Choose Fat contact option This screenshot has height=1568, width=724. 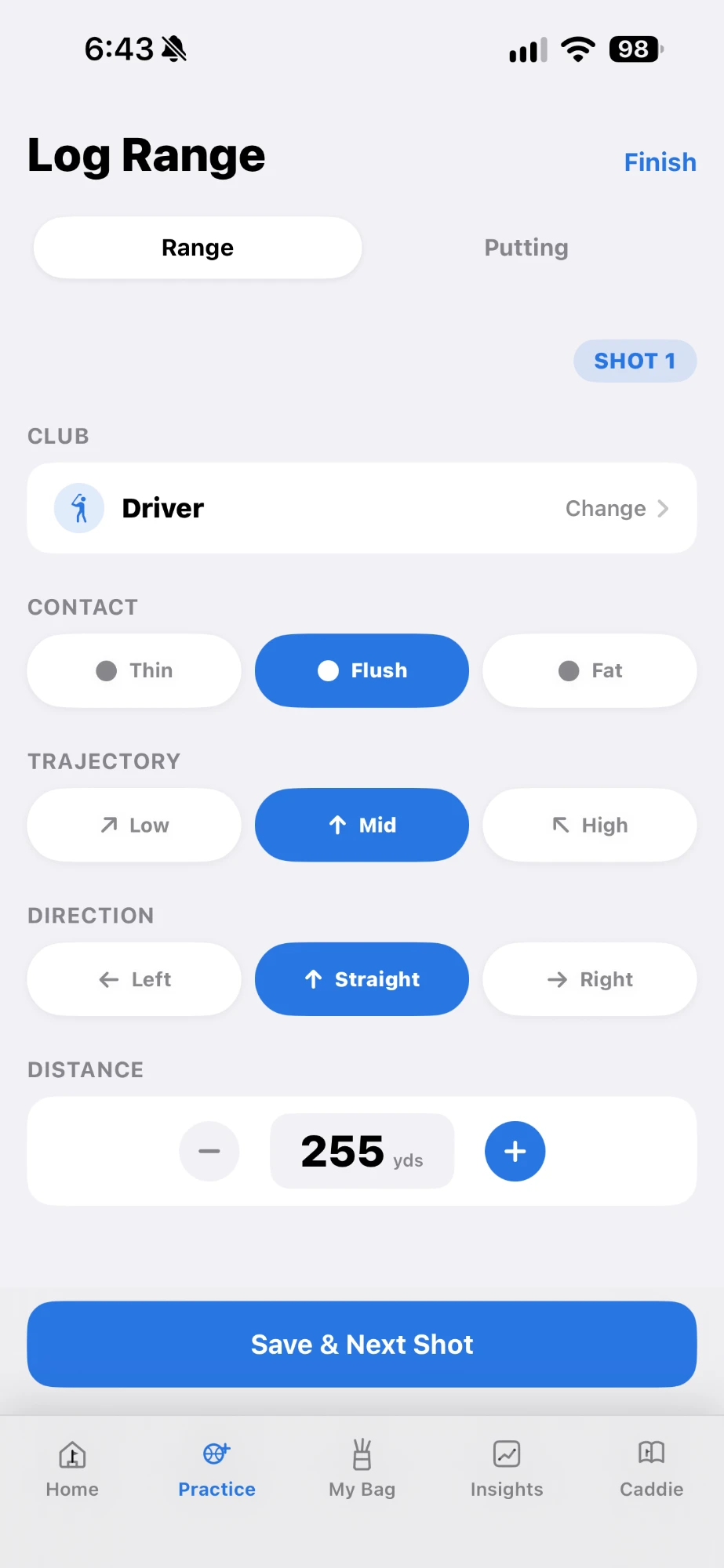[590, 670]
